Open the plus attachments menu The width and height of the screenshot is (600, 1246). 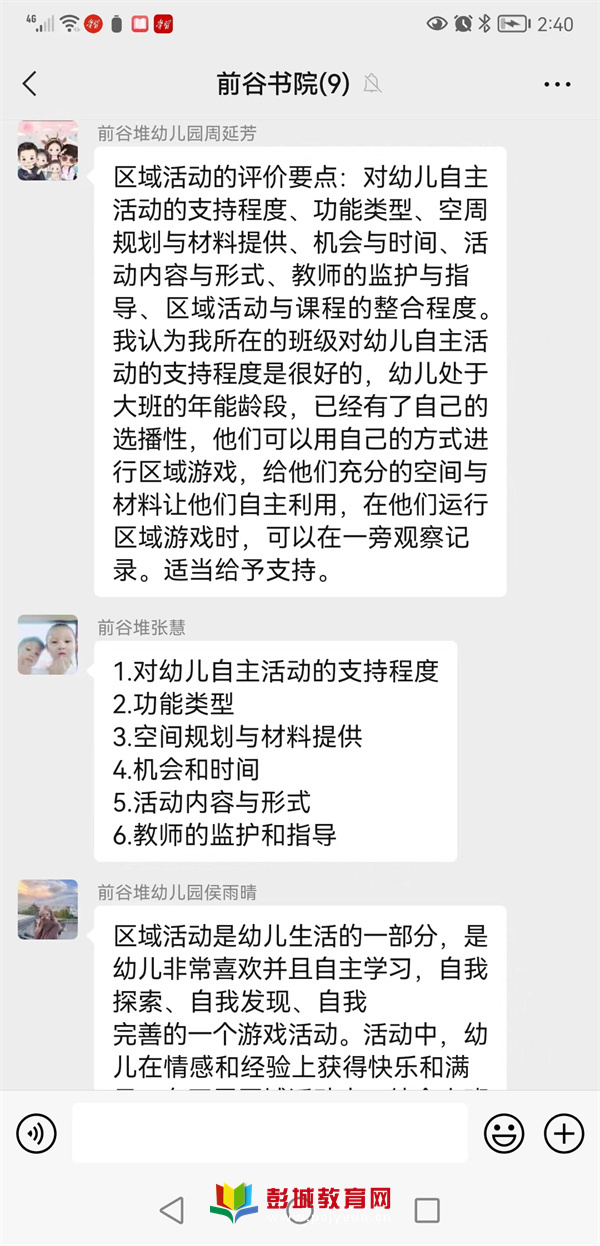(x=563, y=1133)
